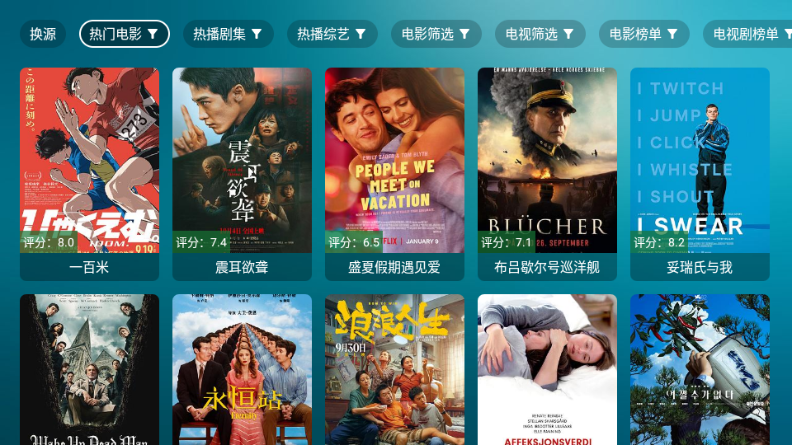Screen dimensions: 792x445
Task: Tap the 换源 source switch button
Action: coord(43,34)
